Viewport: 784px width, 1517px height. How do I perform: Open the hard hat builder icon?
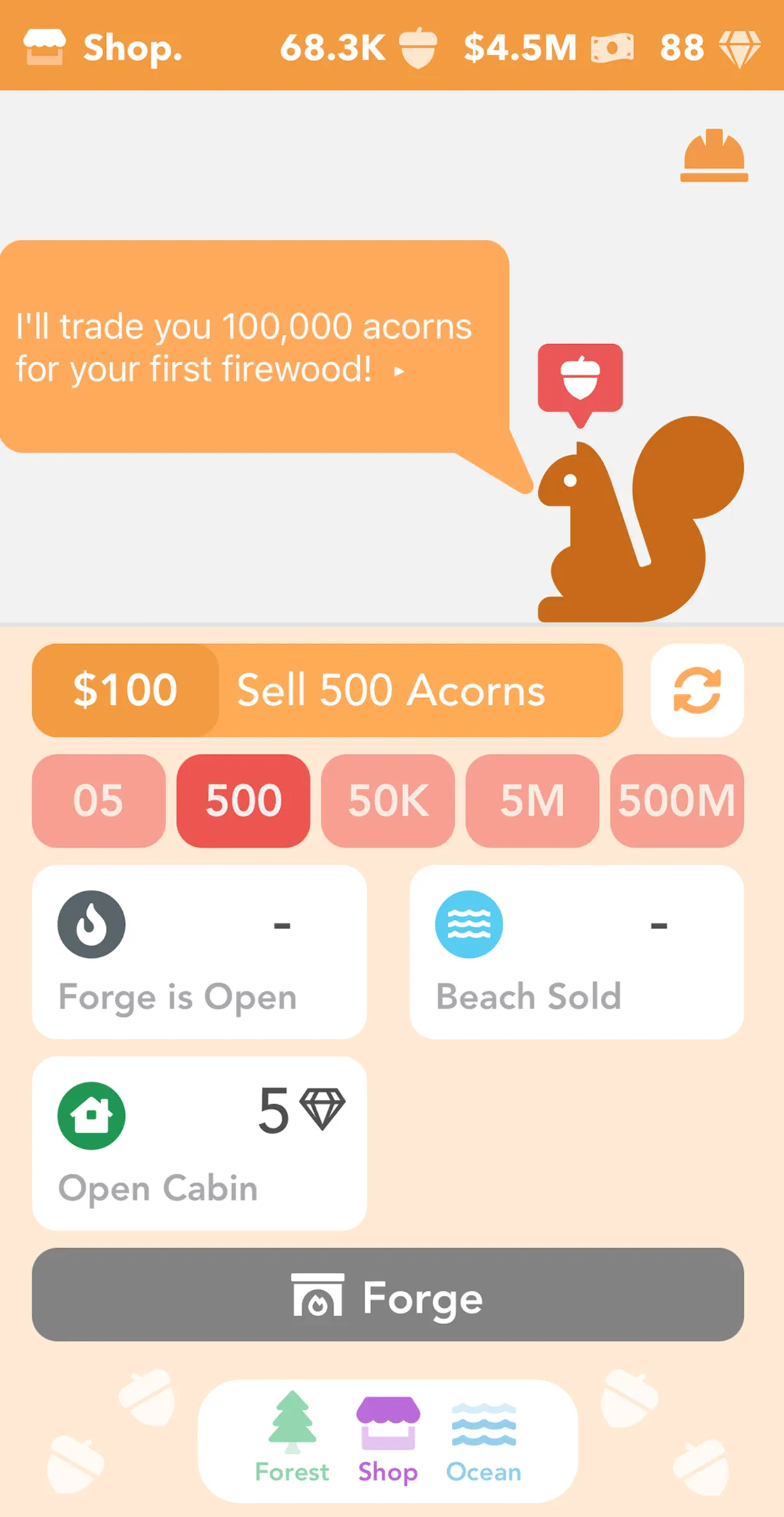(714, 155)
